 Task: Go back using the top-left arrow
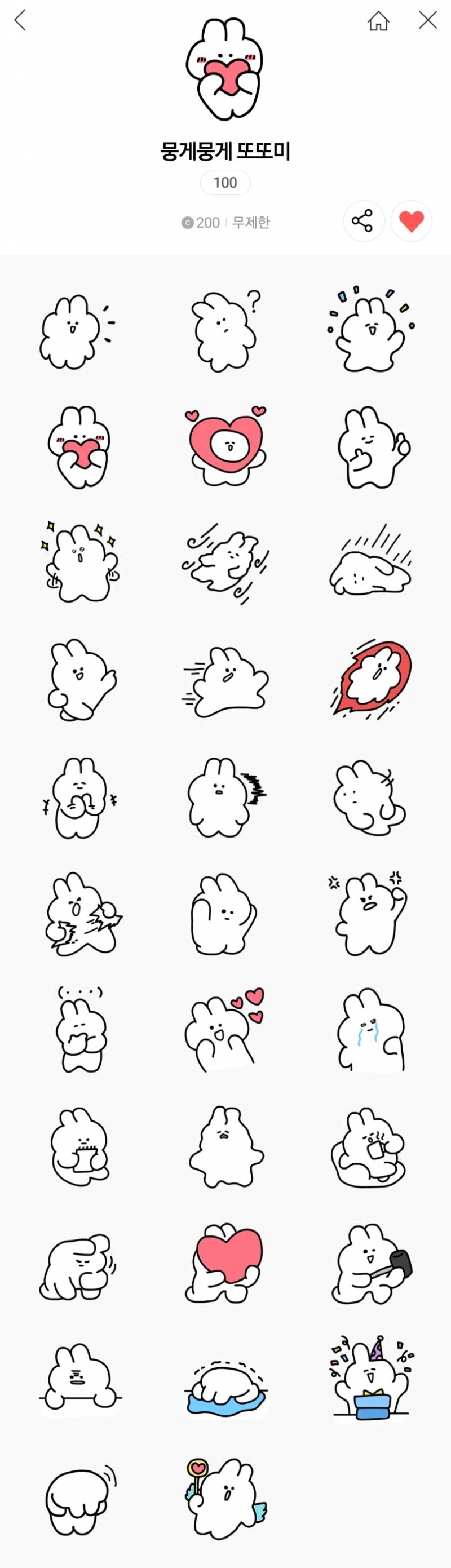coord(20,20)
